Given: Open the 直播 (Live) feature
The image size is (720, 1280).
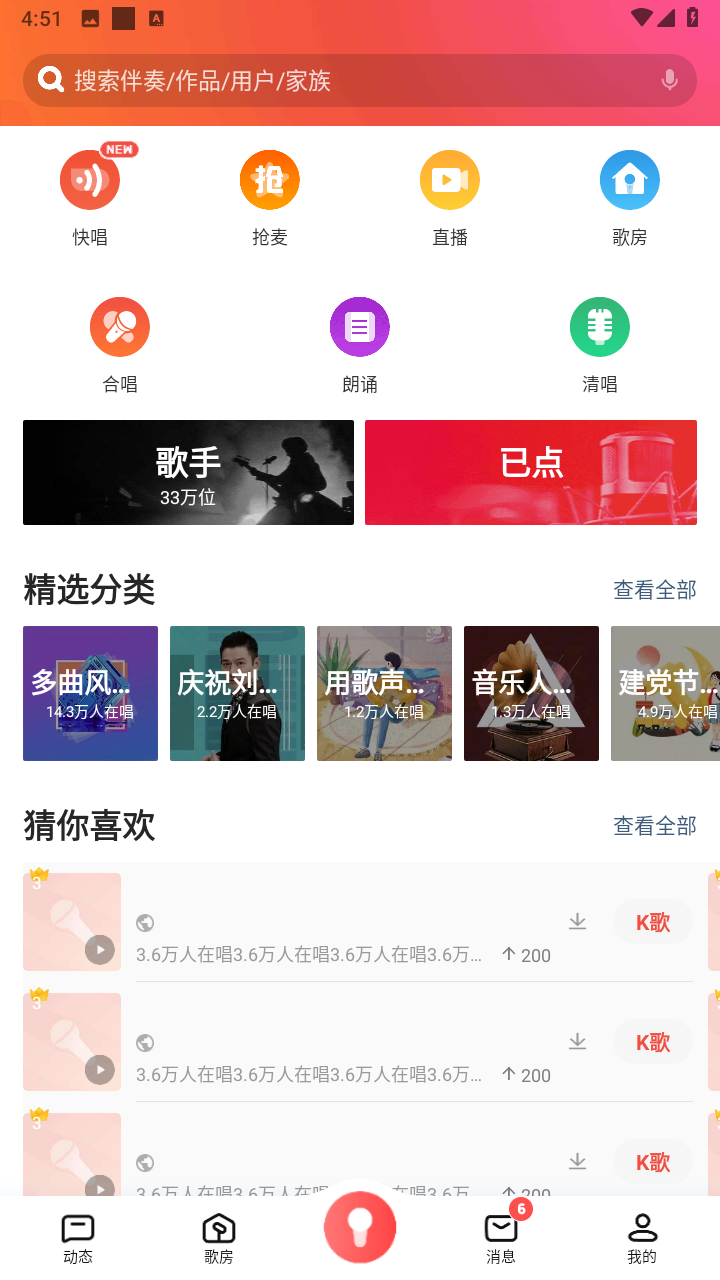Looking at the screenshot, I should coord(449,180).
